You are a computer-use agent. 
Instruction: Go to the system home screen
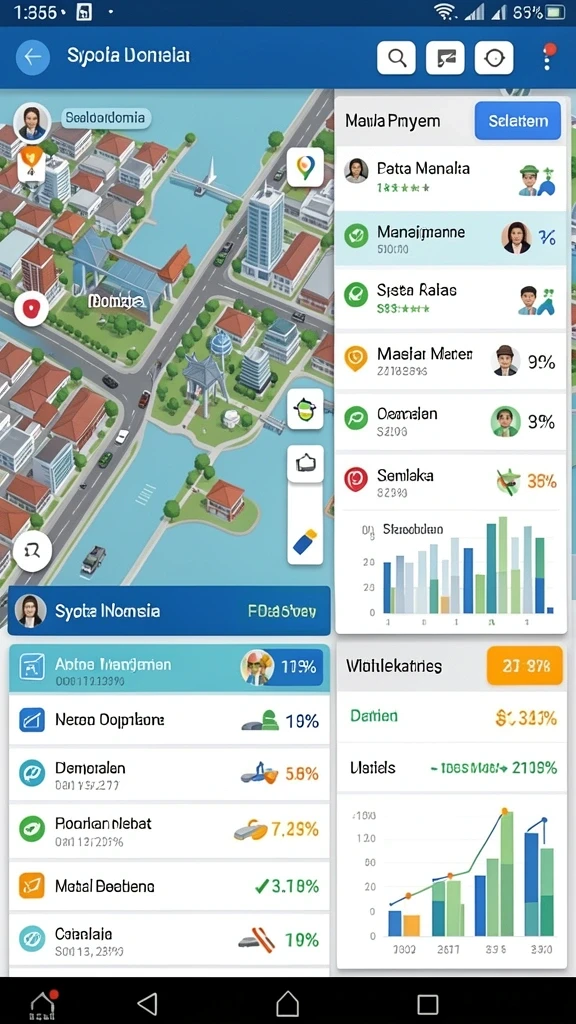coord(287,1003)
